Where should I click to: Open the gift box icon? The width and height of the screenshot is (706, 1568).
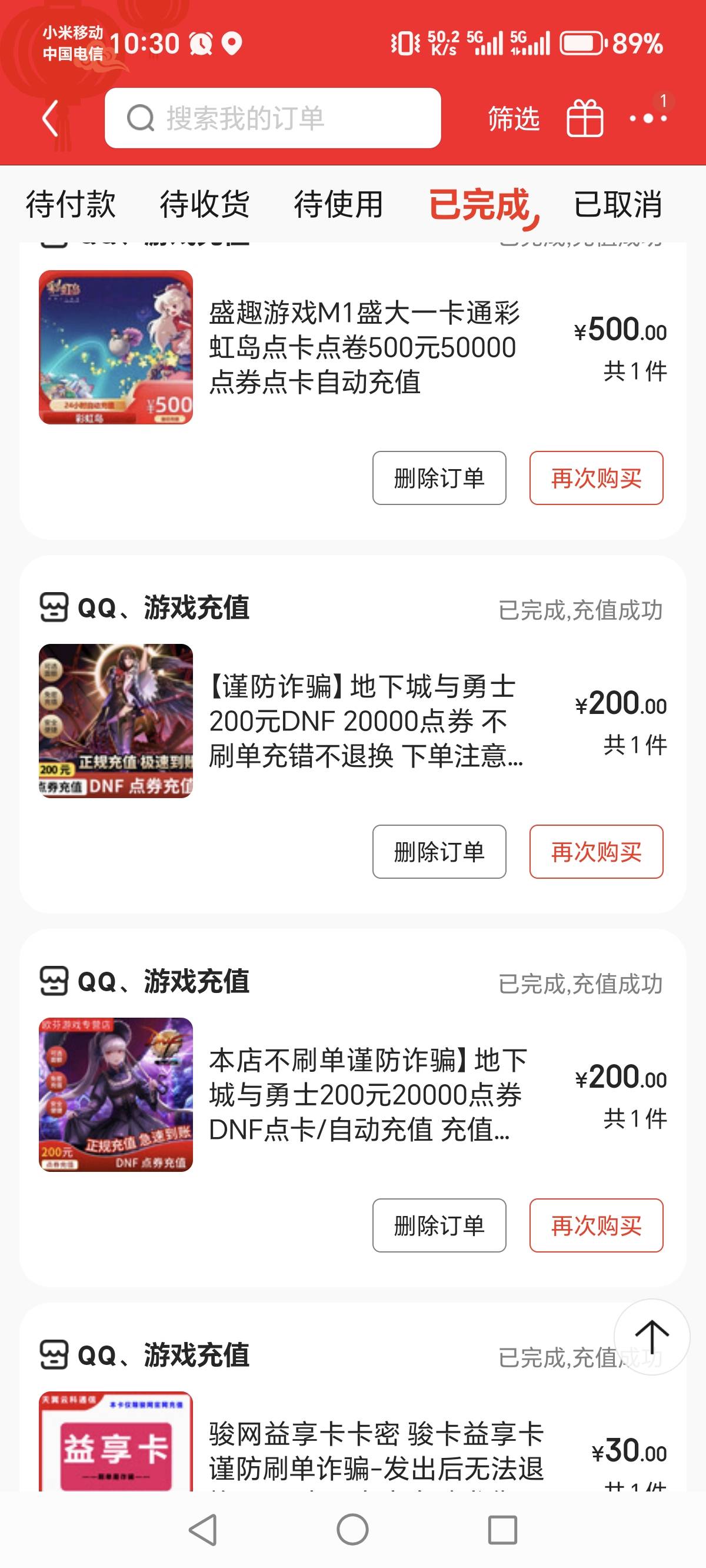584,118
